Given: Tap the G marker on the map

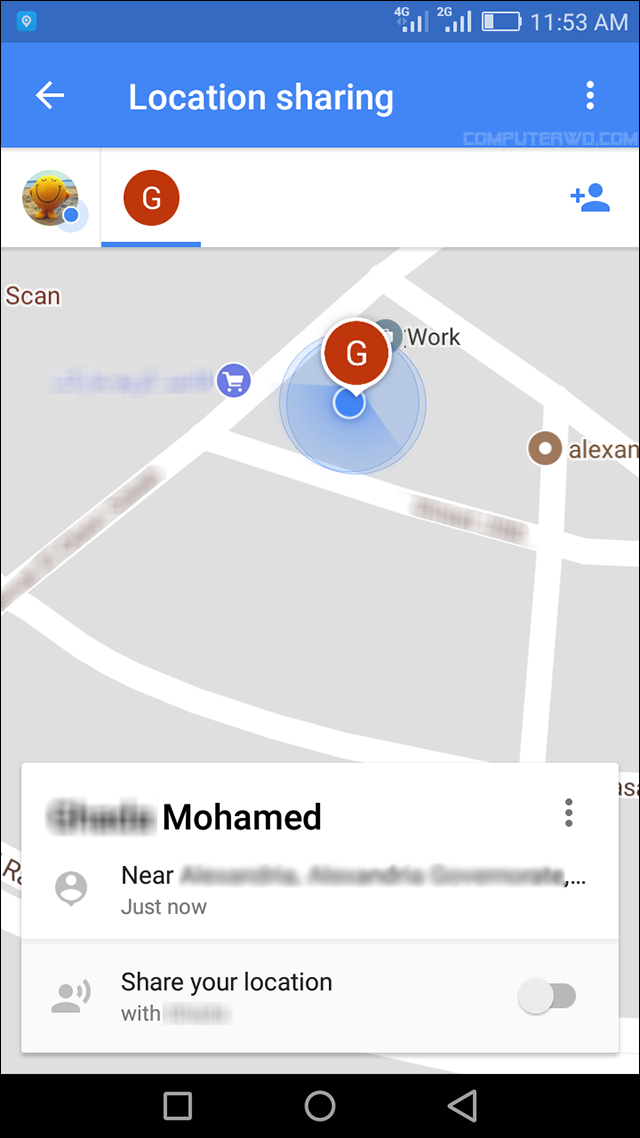Looking at the screenshot, I should pyautogui.click(x=356, y=353).
